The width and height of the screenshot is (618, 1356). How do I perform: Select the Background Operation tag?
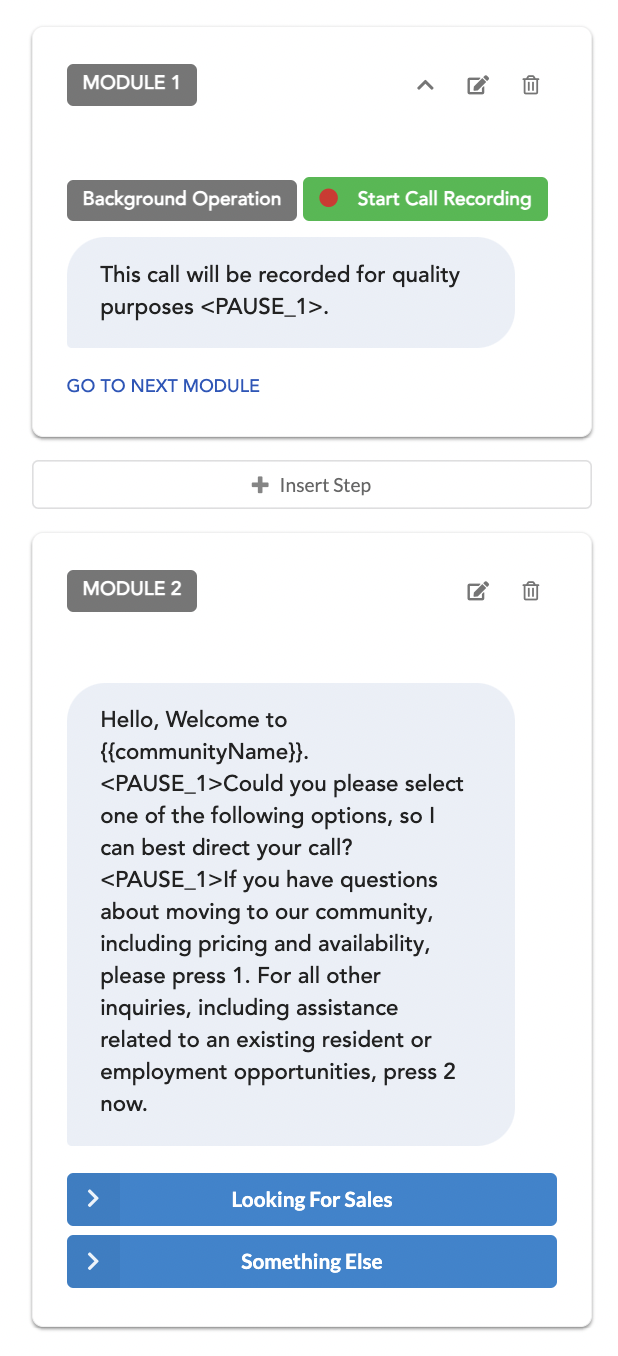182,199
